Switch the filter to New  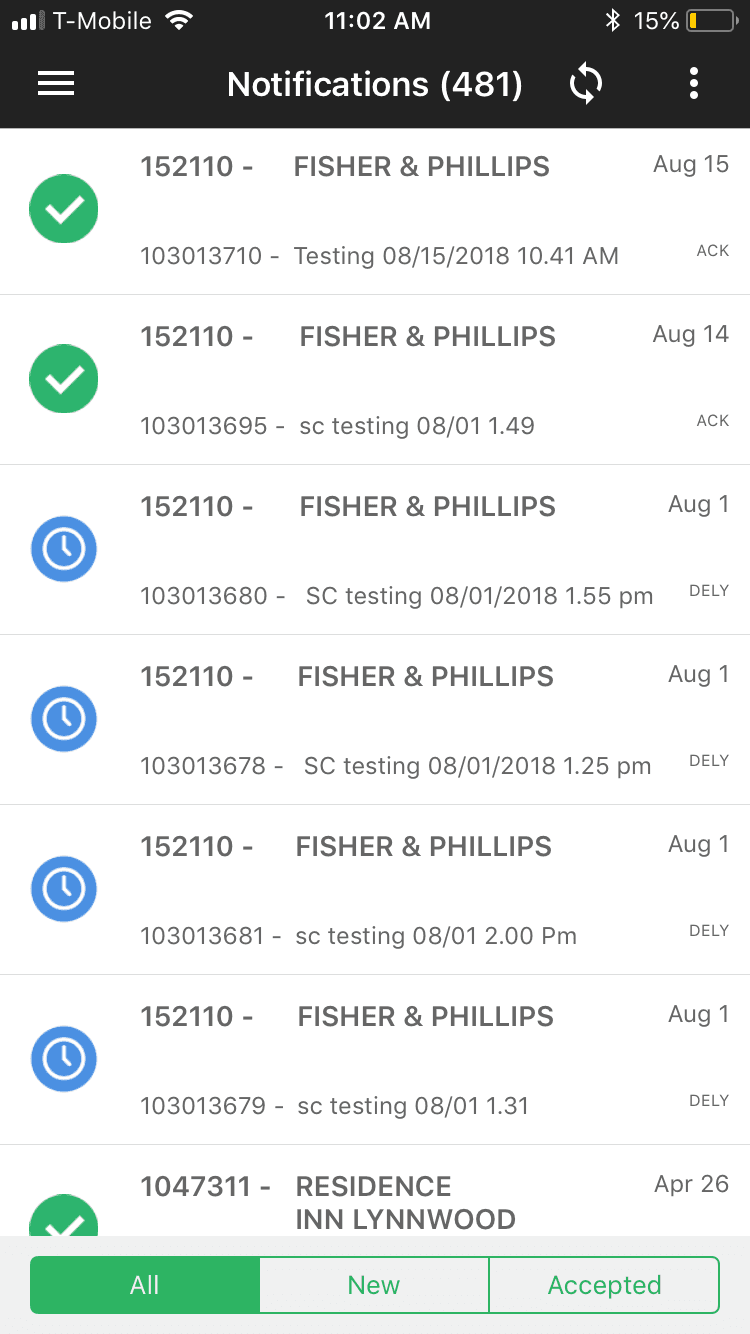pos(373,1285)
